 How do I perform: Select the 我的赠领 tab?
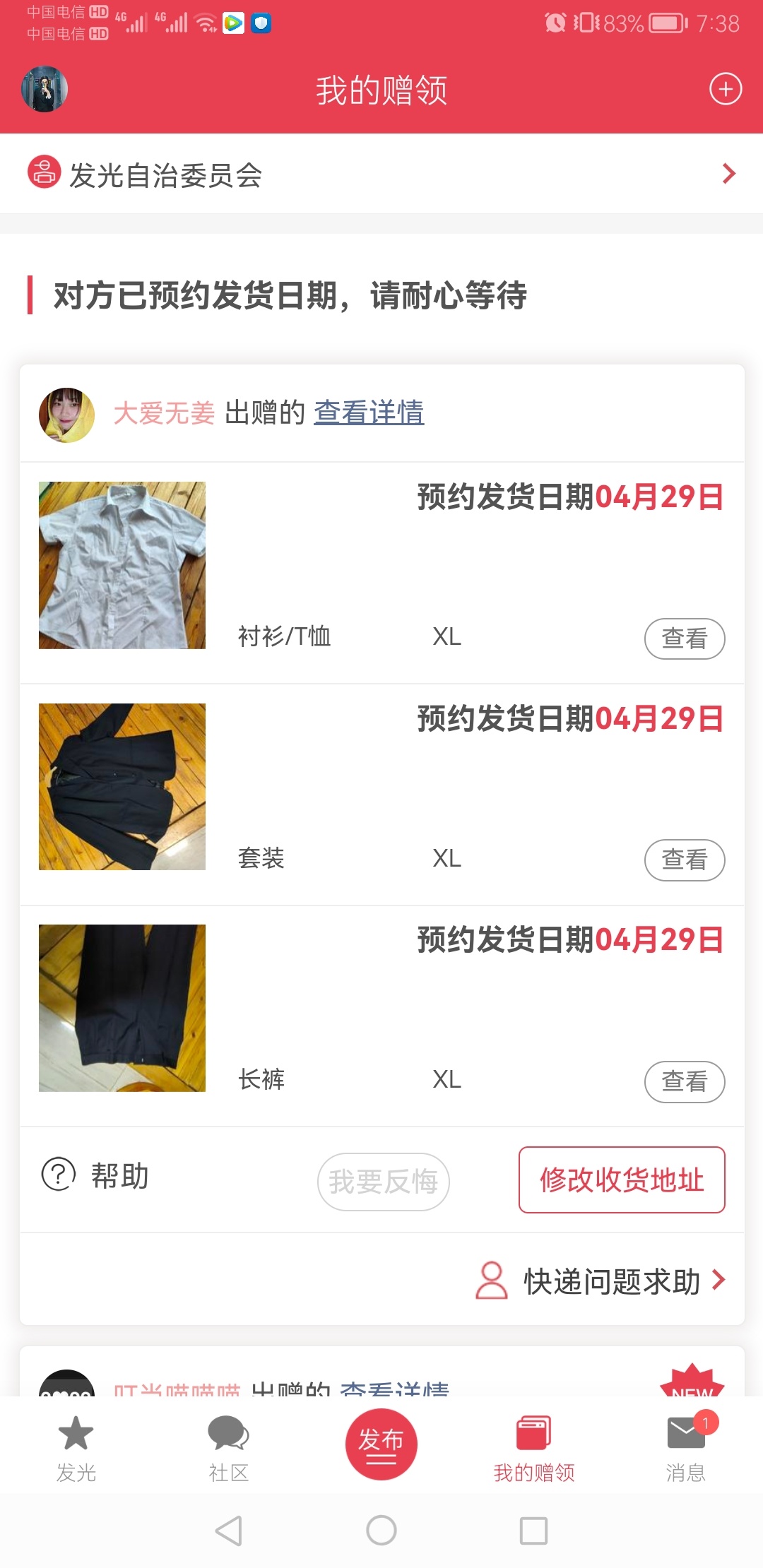coord(533,1448)
